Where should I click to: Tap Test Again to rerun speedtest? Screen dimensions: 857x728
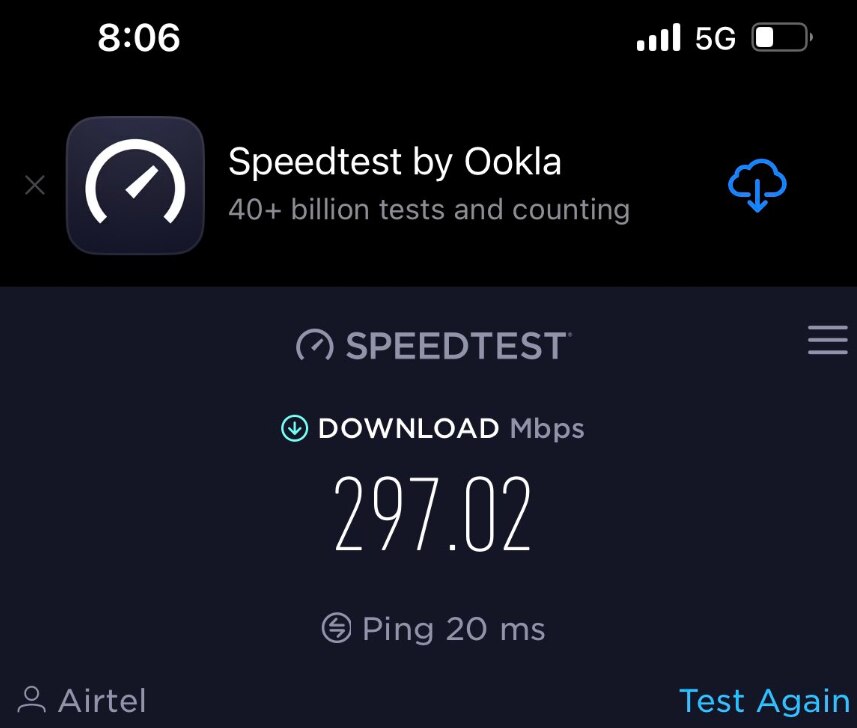point(764,701)
